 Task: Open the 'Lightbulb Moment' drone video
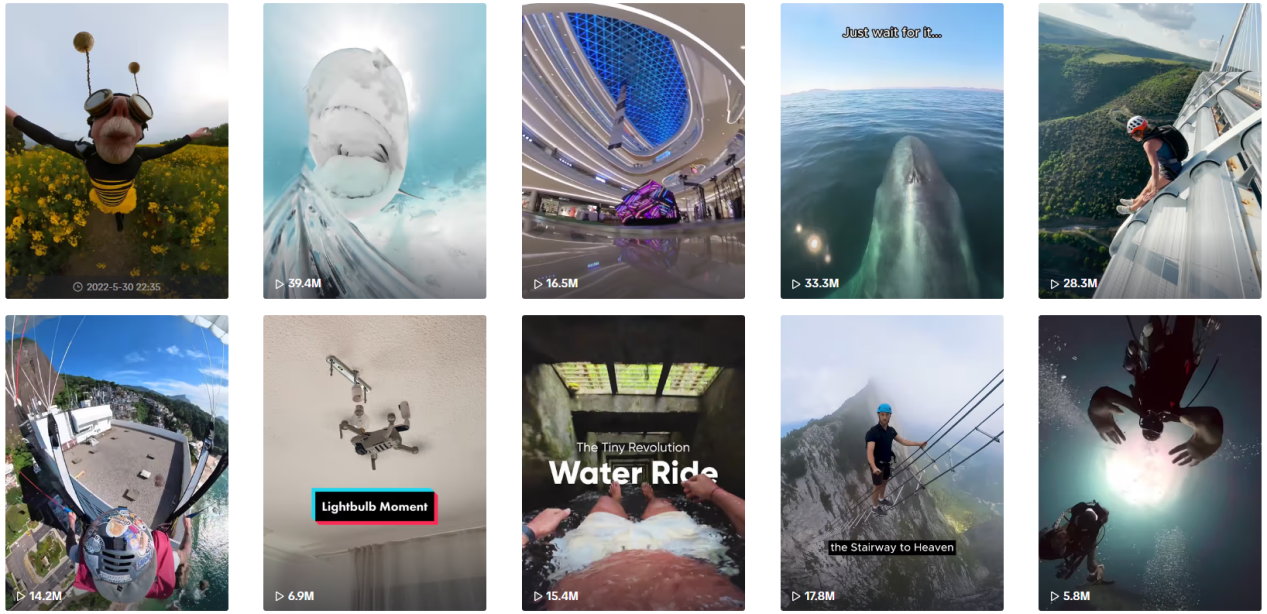coord(375,462)
